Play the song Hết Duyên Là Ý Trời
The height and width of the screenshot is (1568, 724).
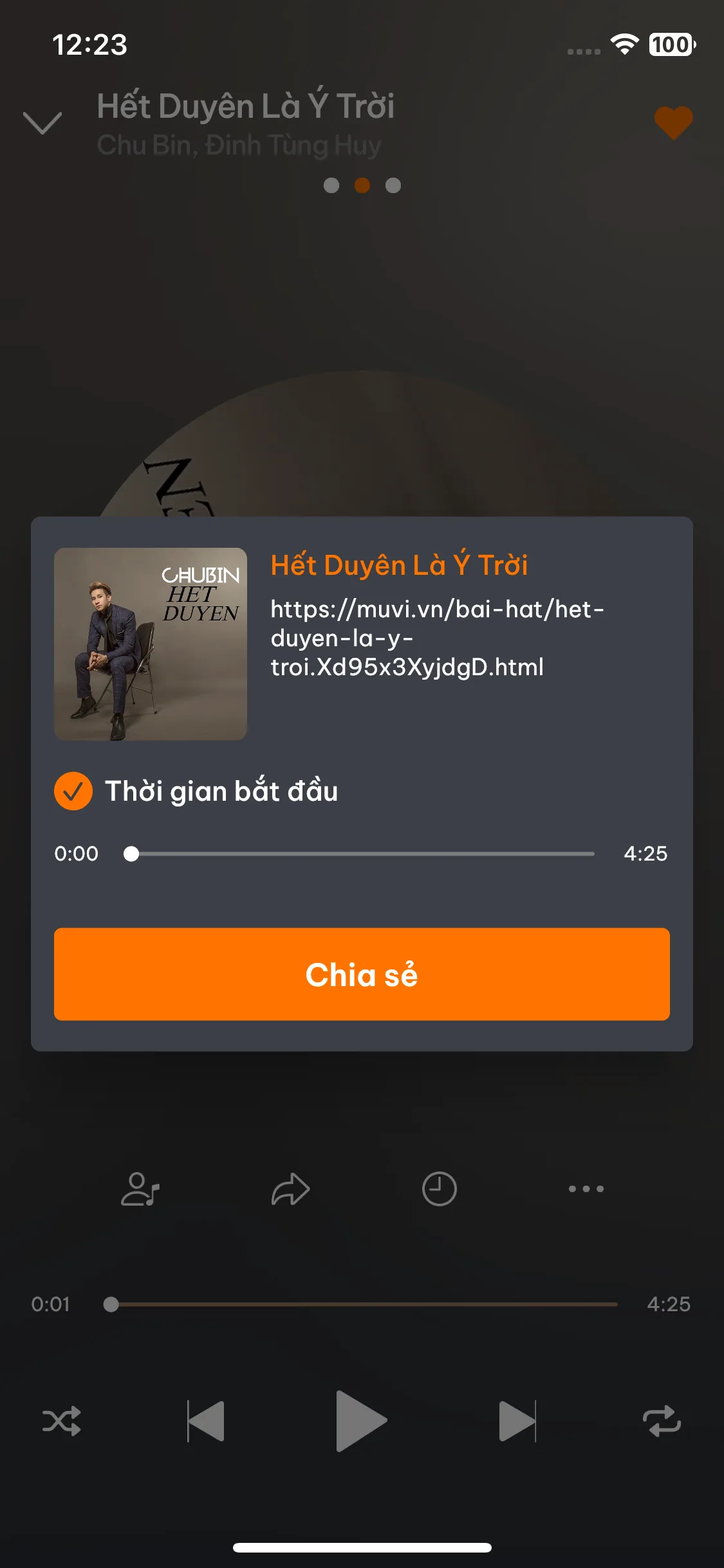coord(361,1421)
